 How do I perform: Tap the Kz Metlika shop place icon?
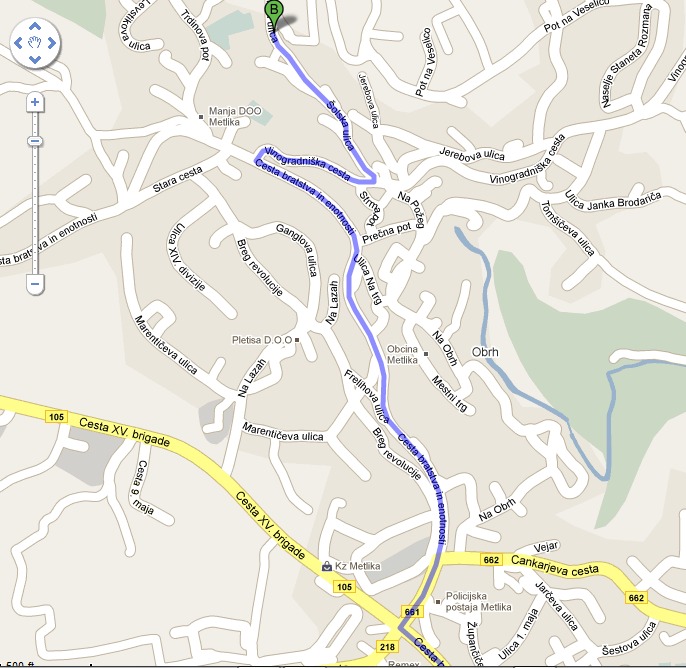click(x=326, y=566)
